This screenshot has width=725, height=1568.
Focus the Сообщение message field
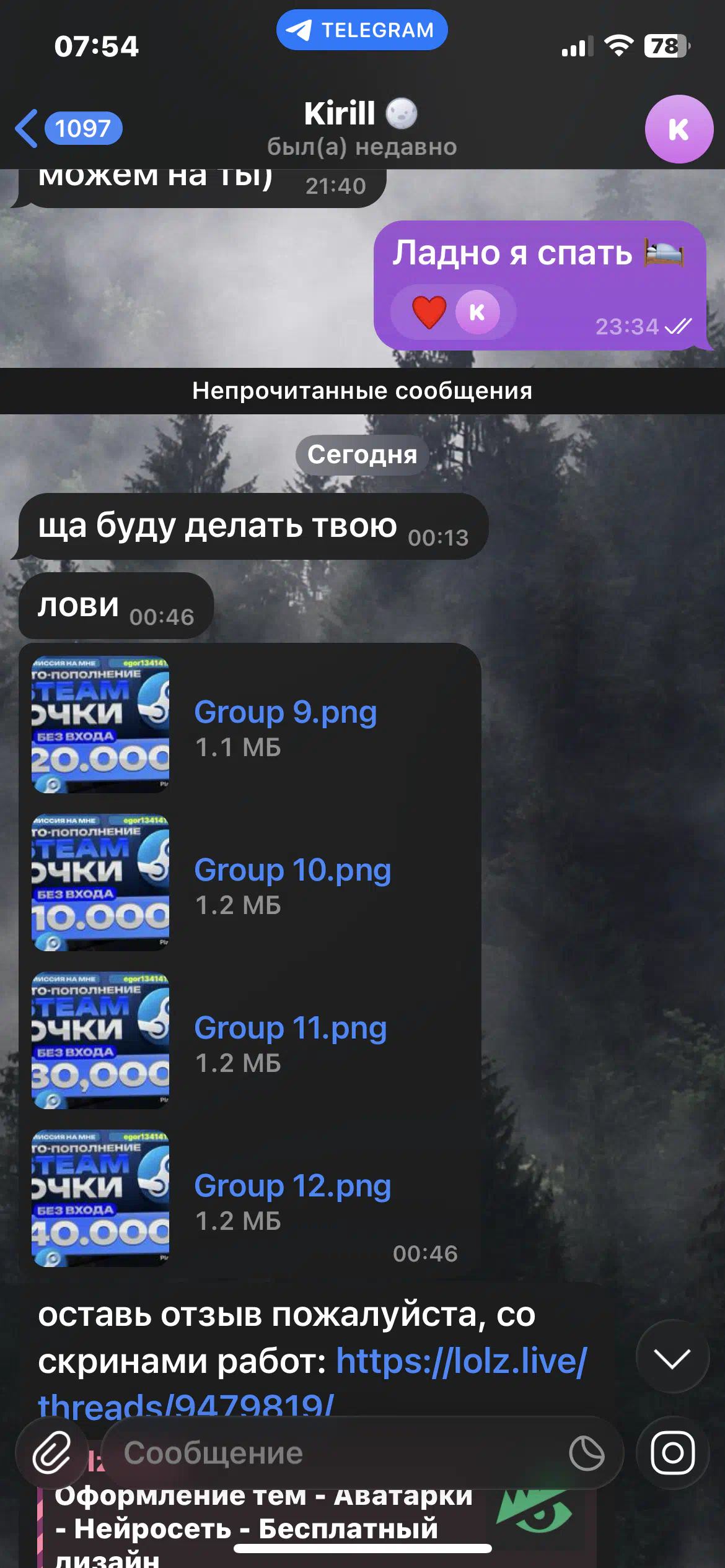[335, 1453]
